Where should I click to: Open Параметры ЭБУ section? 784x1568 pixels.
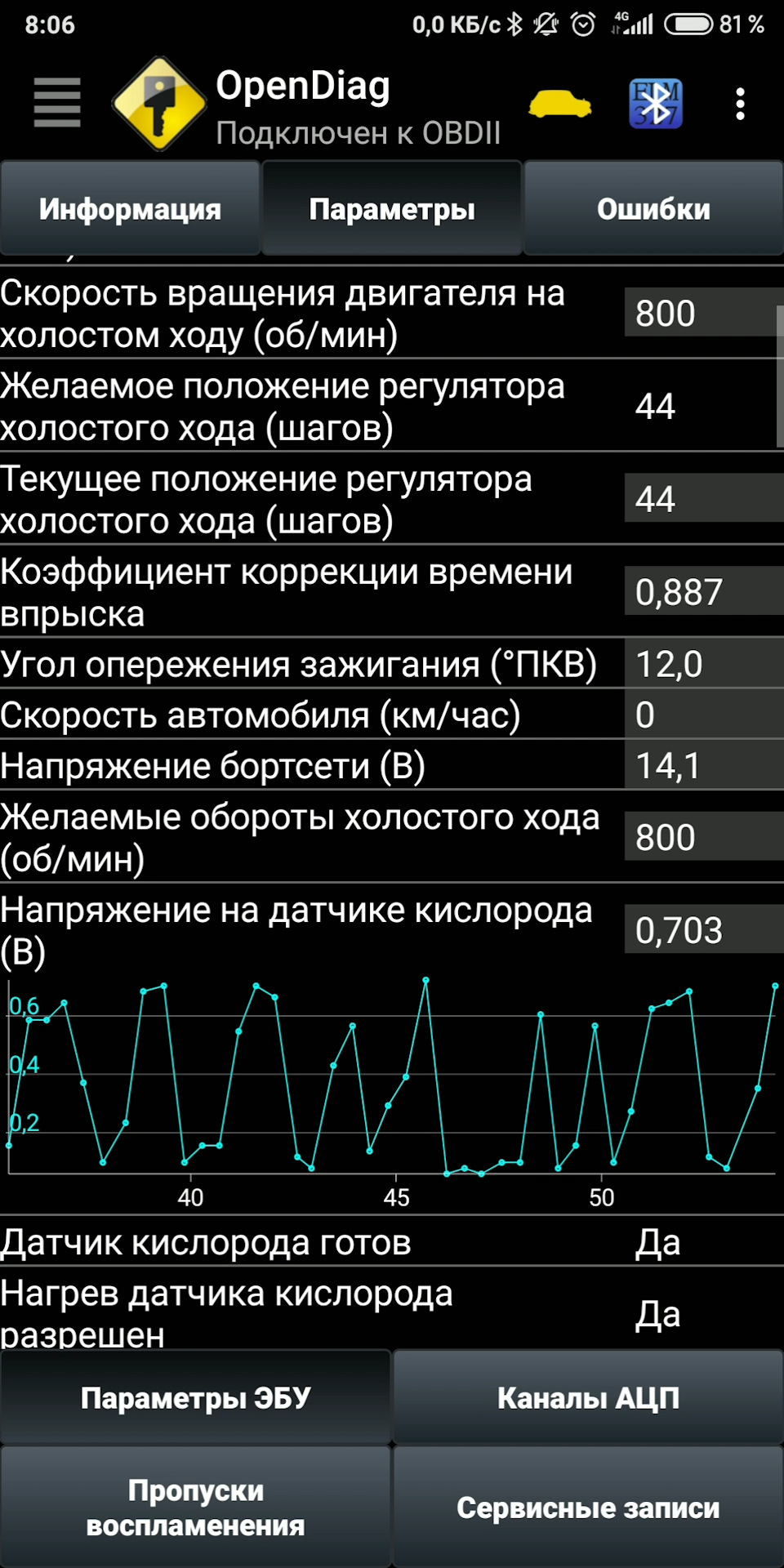[196, 1397]
